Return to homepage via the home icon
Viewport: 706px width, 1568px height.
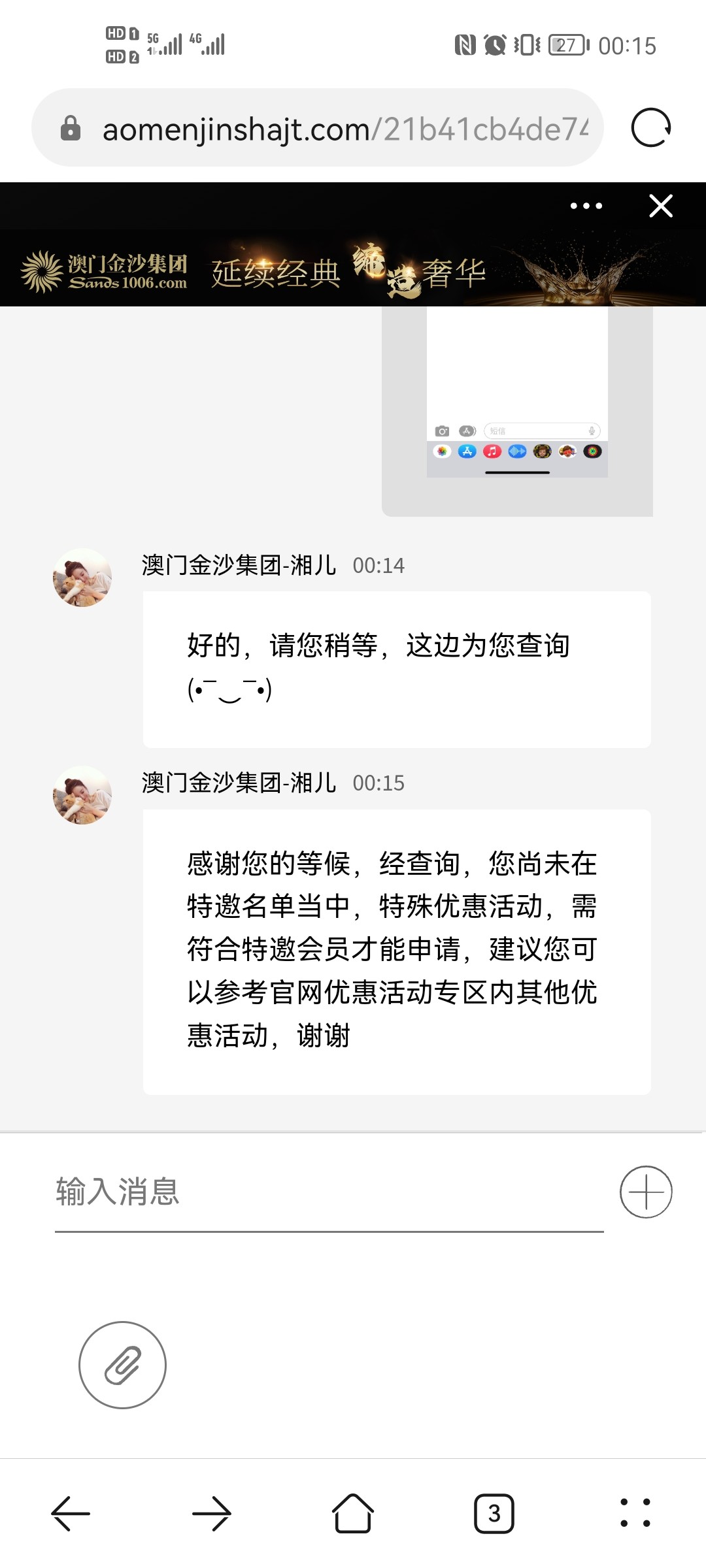pyautogui.click(x=353, y=1514)
